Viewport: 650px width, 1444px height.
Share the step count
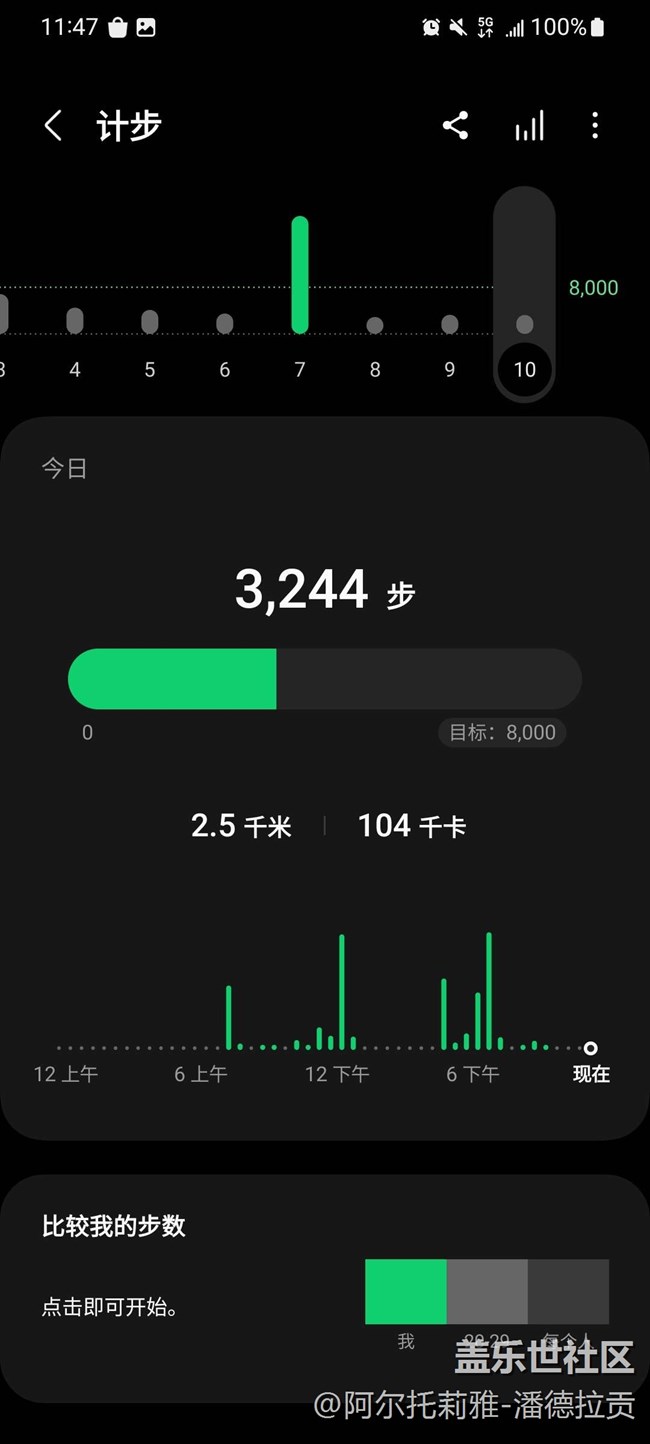click(455, 126)
